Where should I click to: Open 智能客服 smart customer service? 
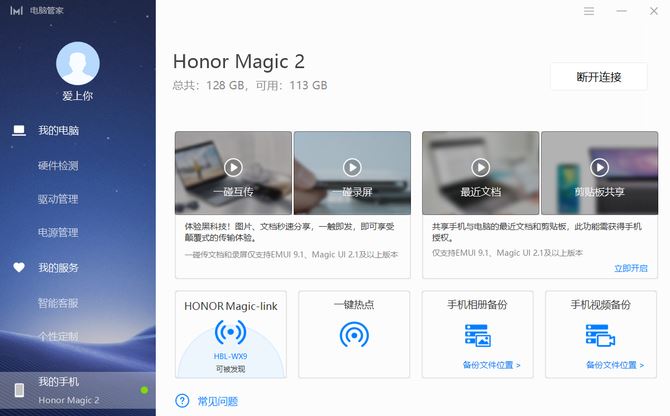(58, 302)
